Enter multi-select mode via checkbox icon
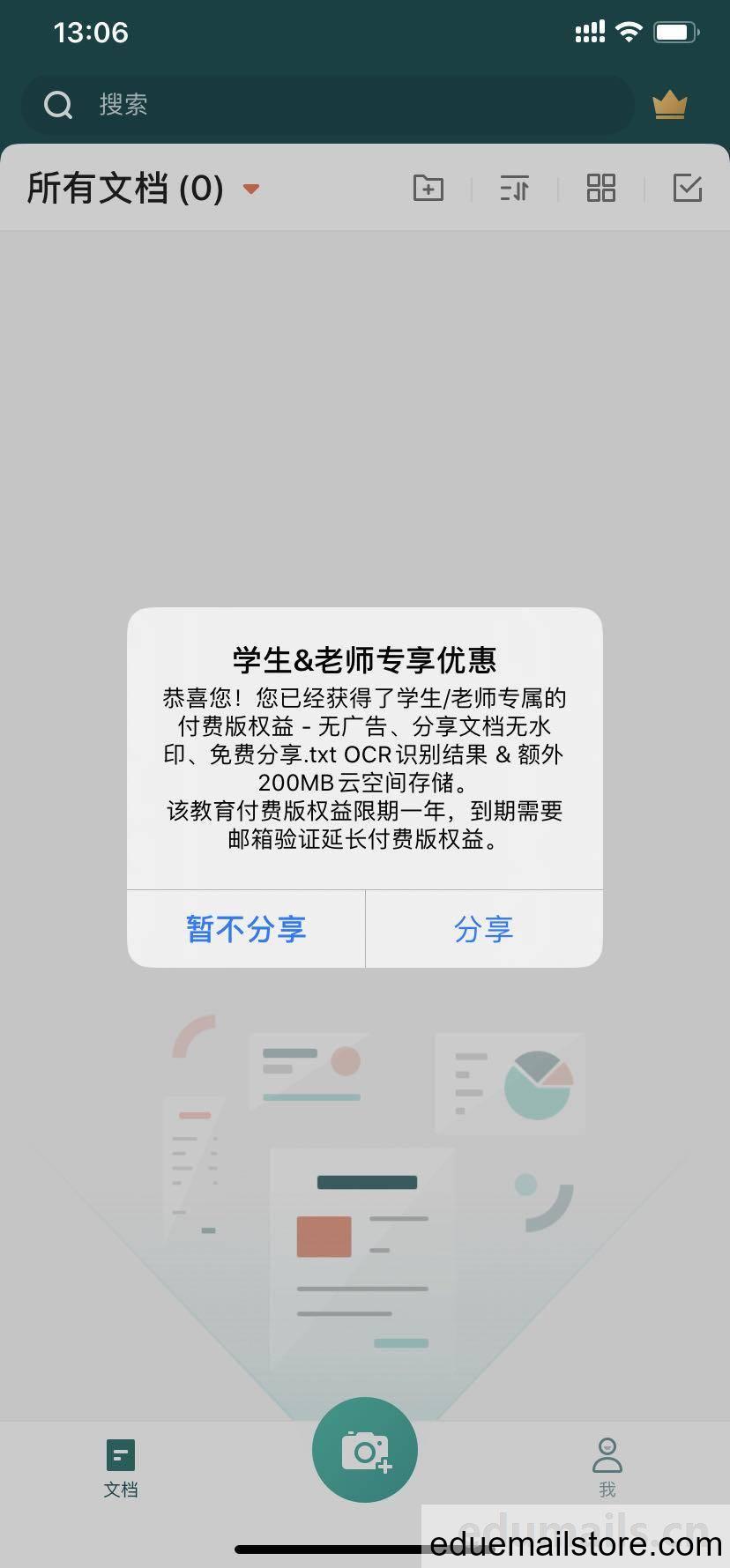This screenshot has width=730, height=1568. point(687,188)
